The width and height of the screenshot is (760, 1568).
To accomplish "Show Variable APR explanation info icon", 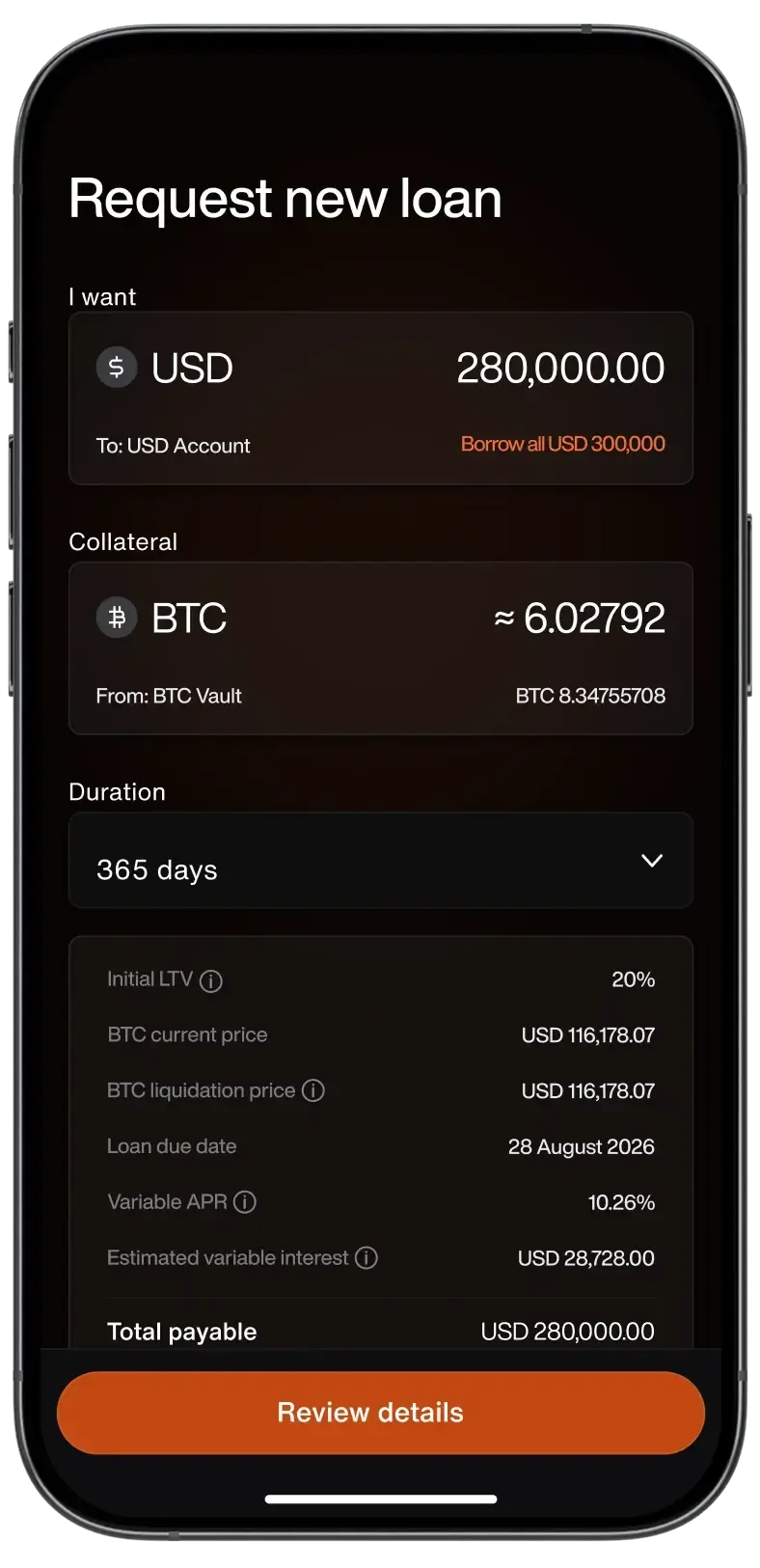I will click(x=244, y=1202).
